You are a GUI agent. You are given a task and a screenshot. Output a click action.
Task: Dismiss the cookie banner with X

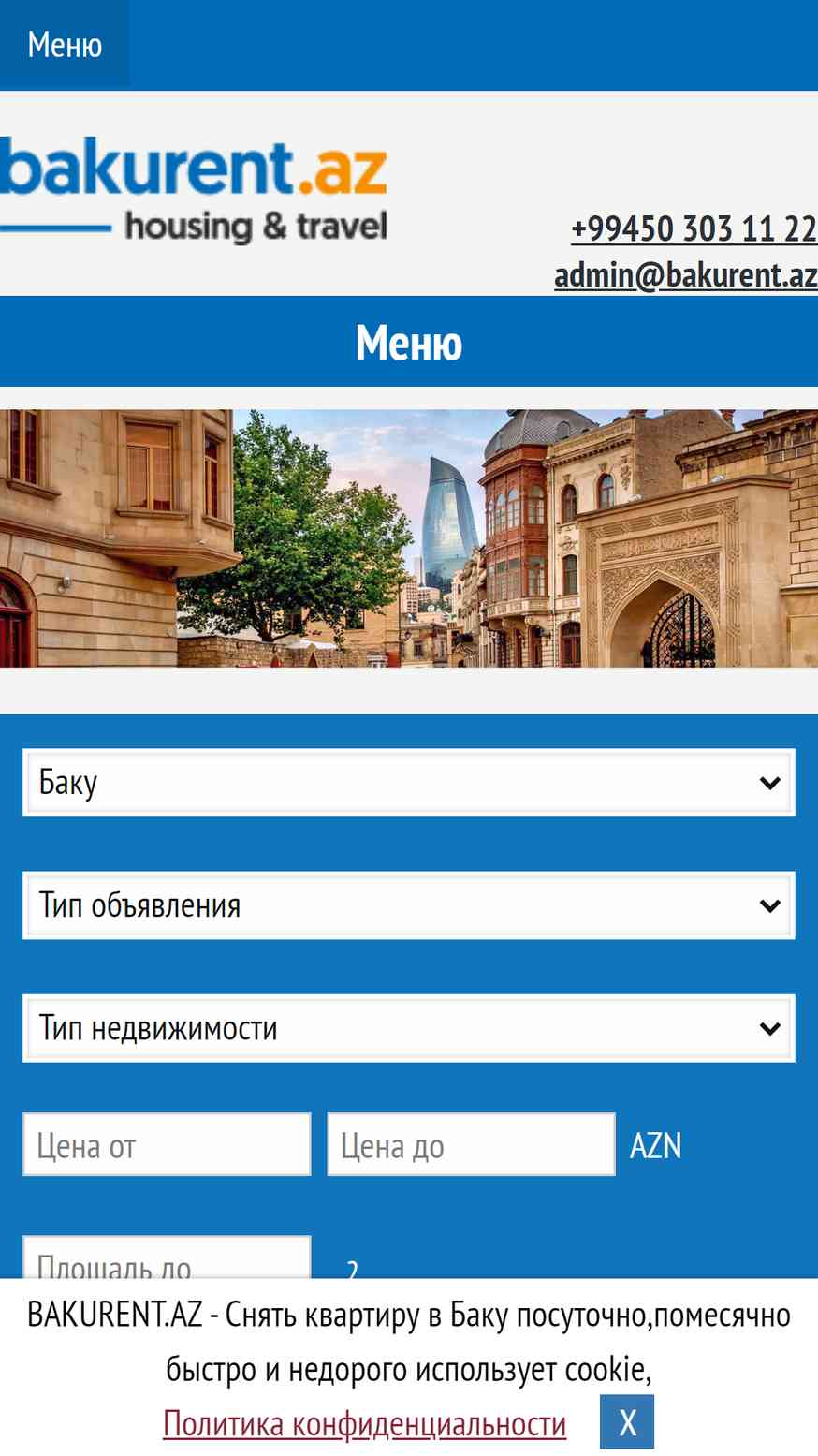click(x=626, y=1421)
